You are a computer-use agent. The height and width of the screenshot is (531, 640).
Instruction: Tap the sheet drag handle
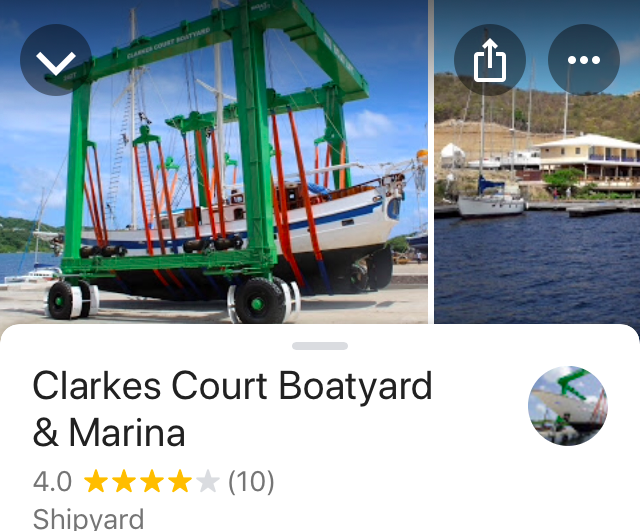coord(320,346)
